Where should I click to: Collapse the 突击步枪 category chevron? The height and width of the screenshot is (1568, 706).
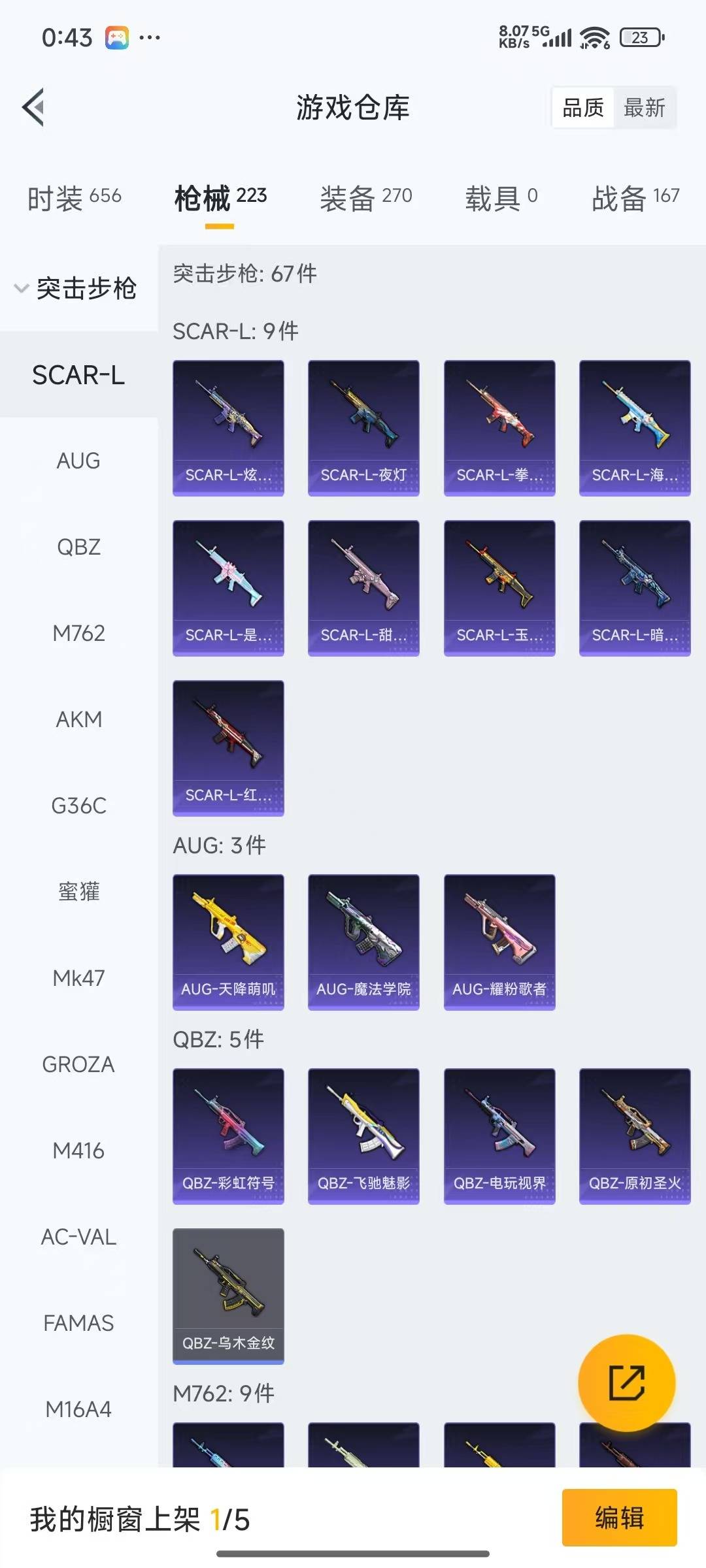(20, 287)
